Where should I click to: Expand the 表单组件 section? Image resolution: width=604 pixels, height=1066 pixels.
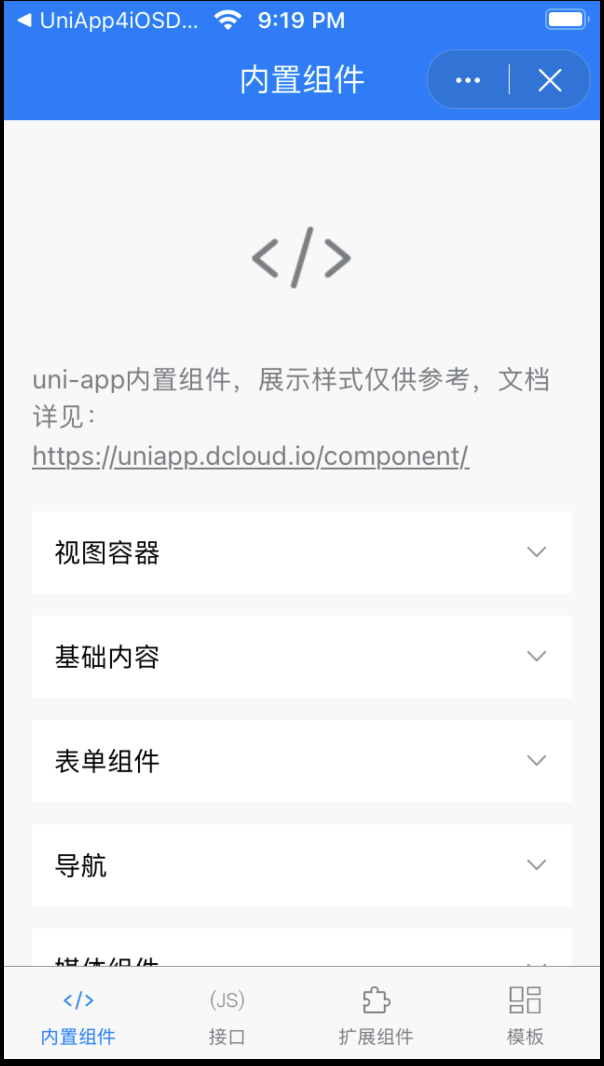[302, 760]
